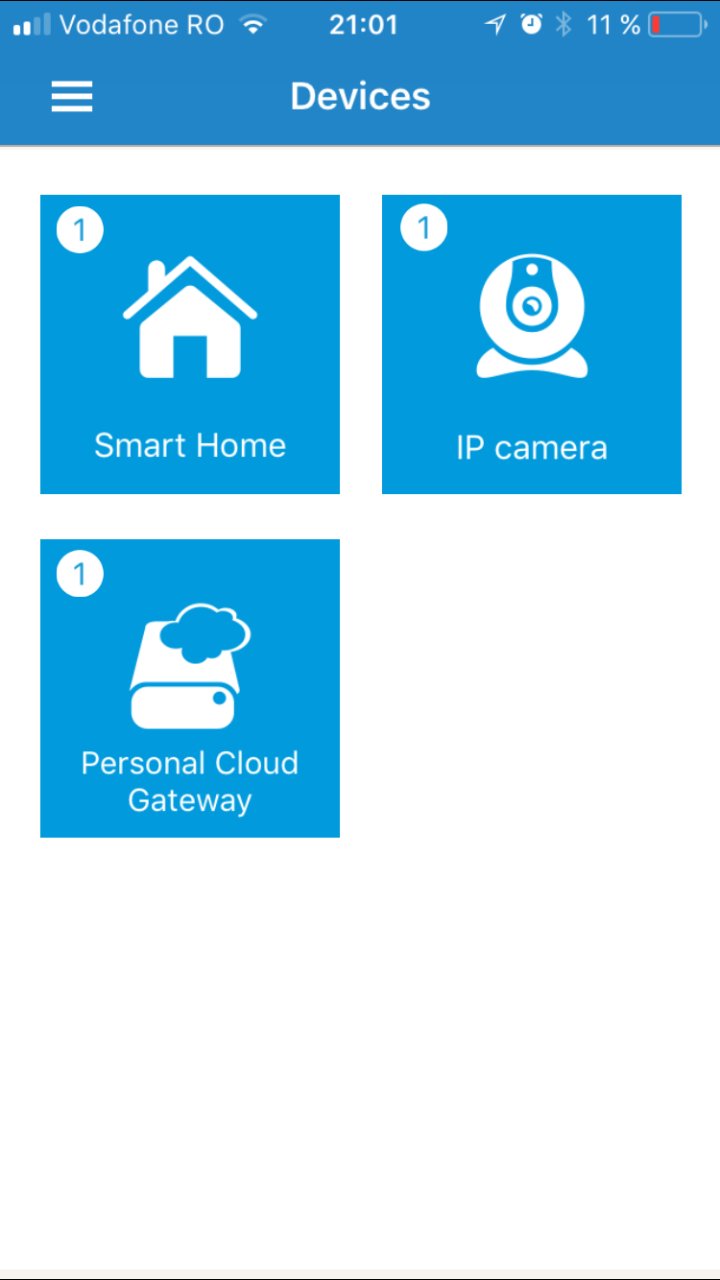The width and height of the screenshot is (720, 1280).
Task: Select the Personal Cloud Gateway tile
Action: 190,688
